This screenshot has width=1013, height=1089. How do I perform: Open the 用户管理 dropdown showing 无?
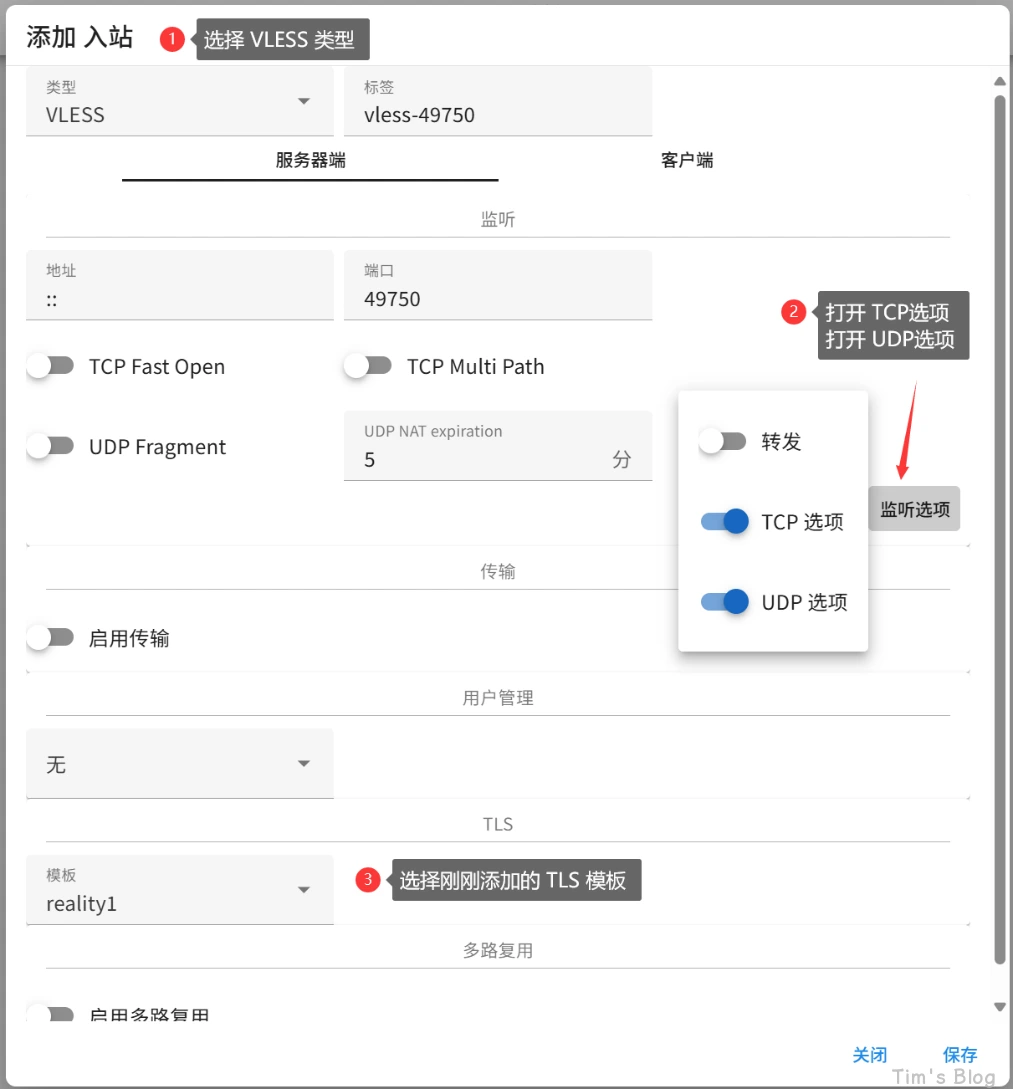coord(180,764)
